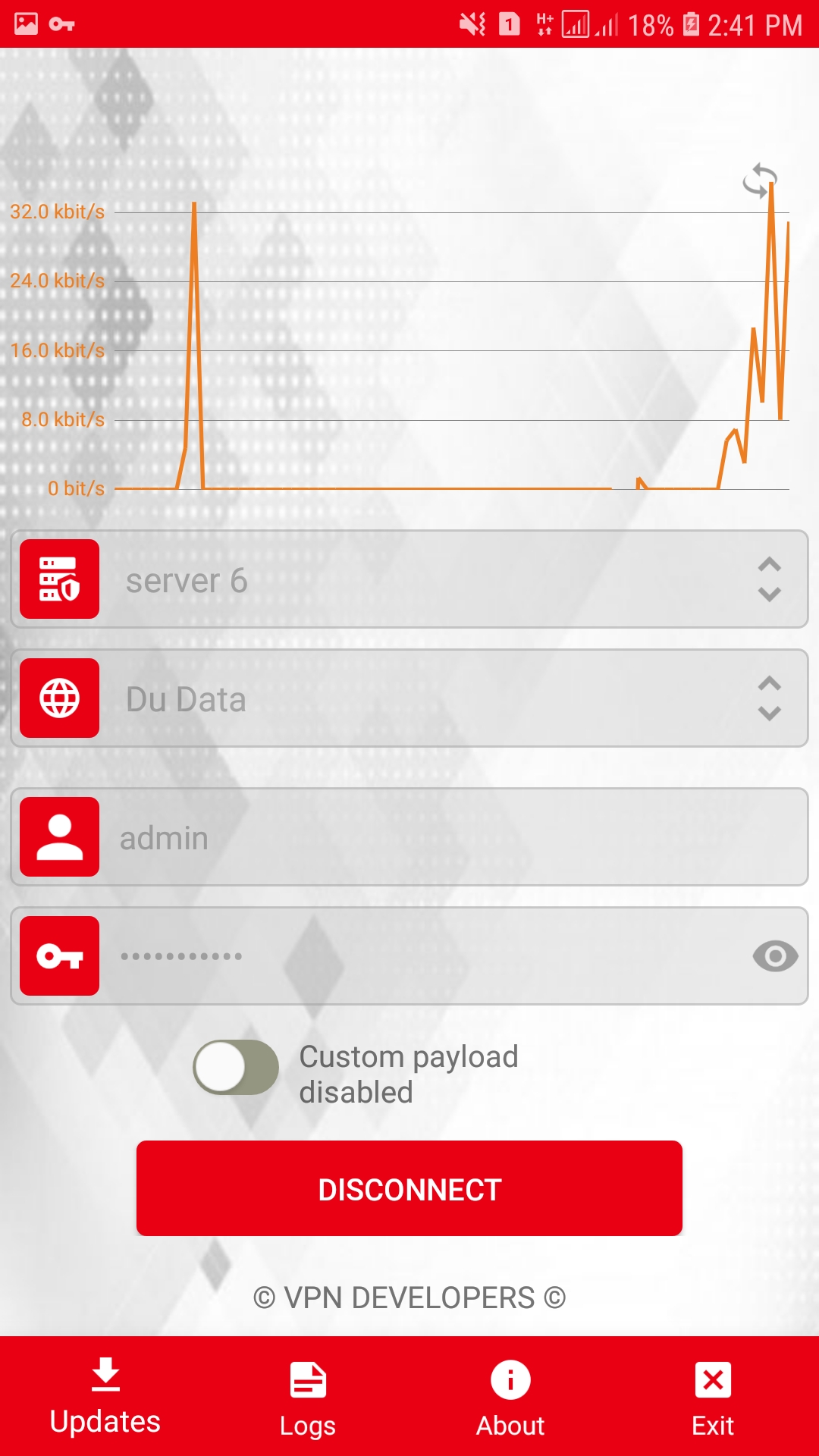Screen dimensions: 819x1456
Task: Open the Updates tab
Action: point(105,1398)
